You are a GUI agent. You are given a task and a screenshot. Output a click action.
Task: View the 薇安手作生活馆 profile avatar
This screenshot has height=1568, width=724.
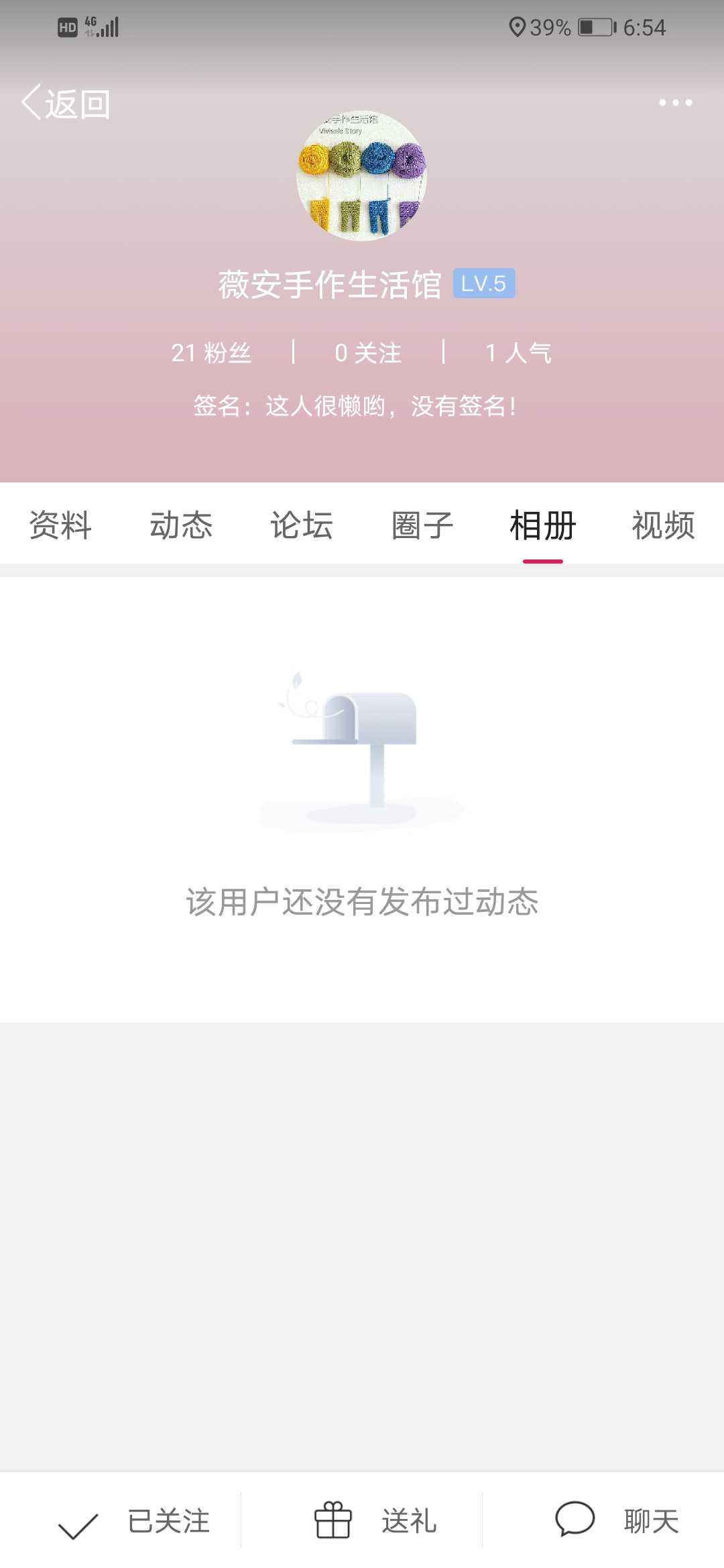click(361, 176)
